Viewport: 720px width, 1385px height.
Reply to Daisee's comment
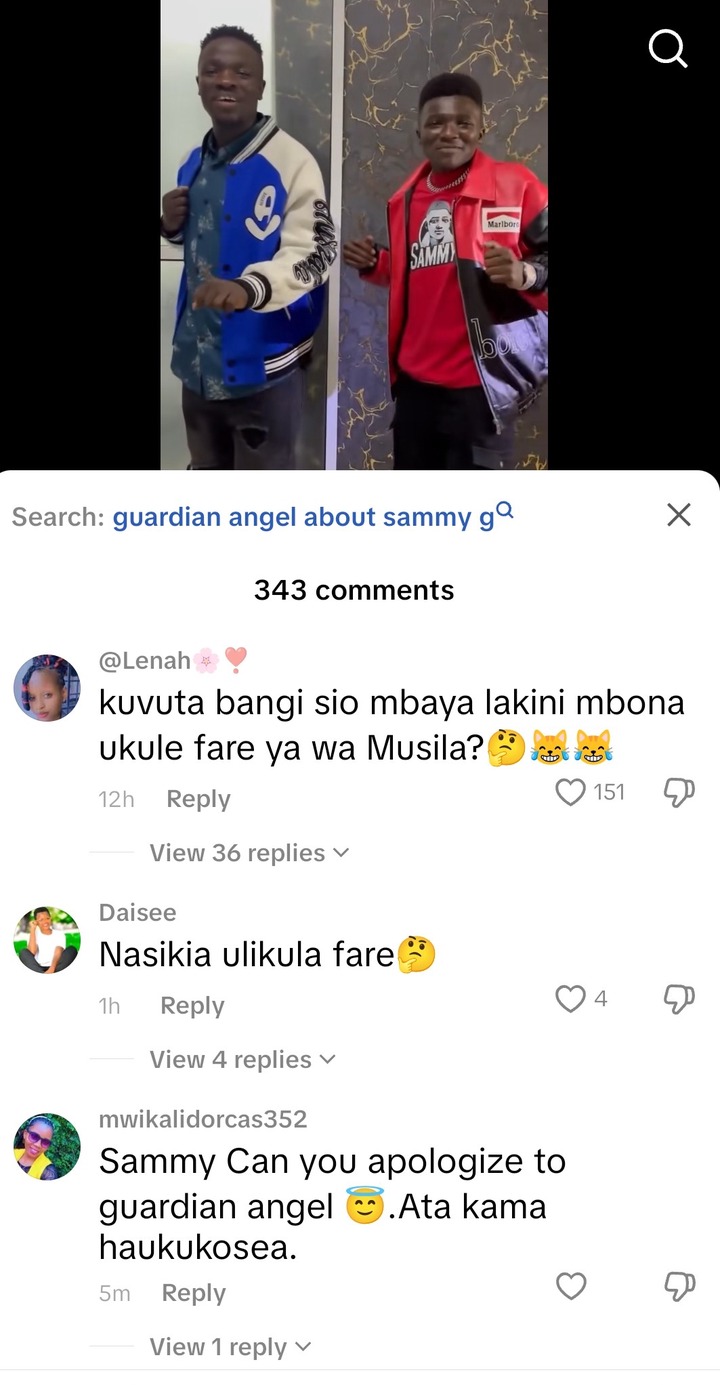(192, 1006)
